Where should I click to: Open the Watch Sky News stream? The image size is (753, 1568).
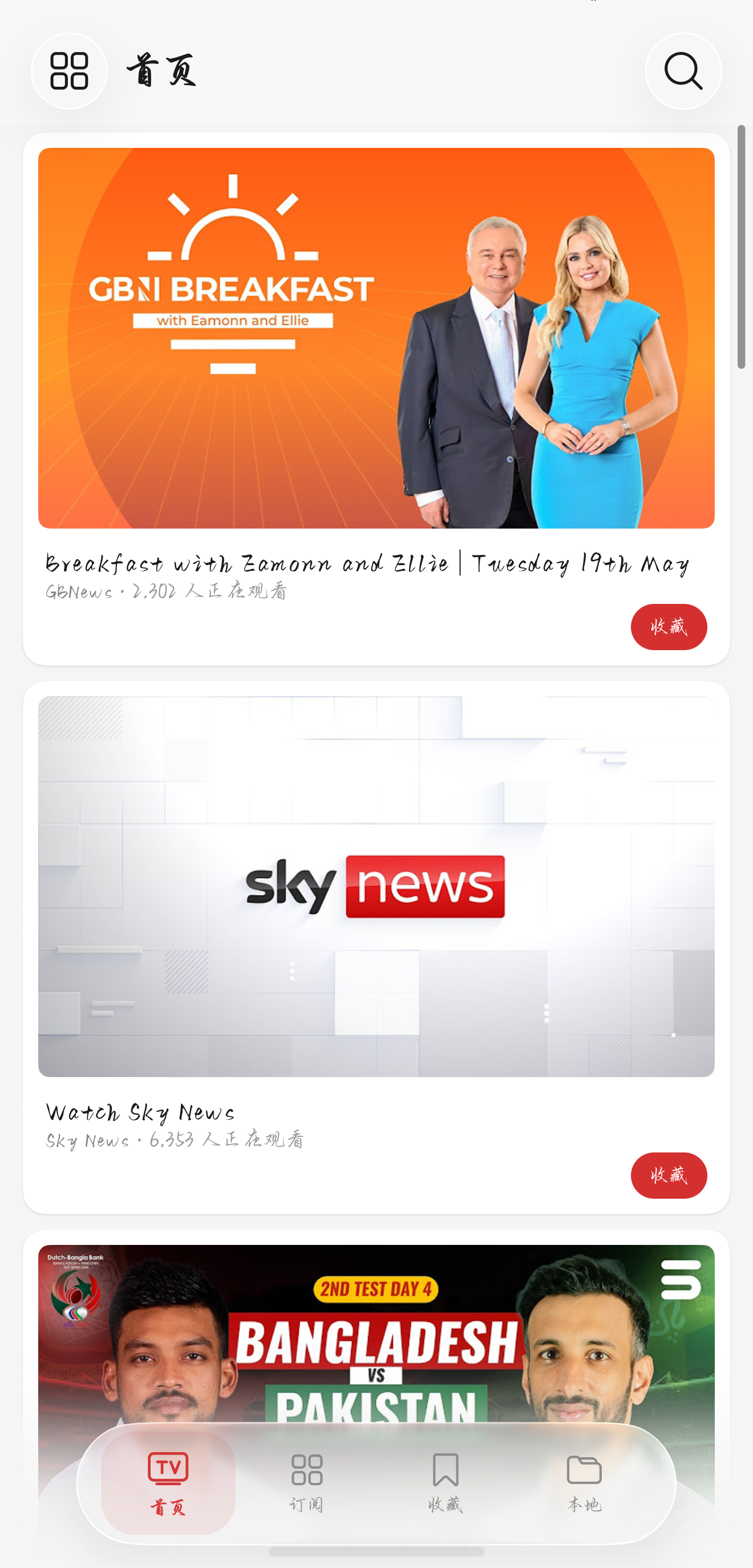pos(376,886)
